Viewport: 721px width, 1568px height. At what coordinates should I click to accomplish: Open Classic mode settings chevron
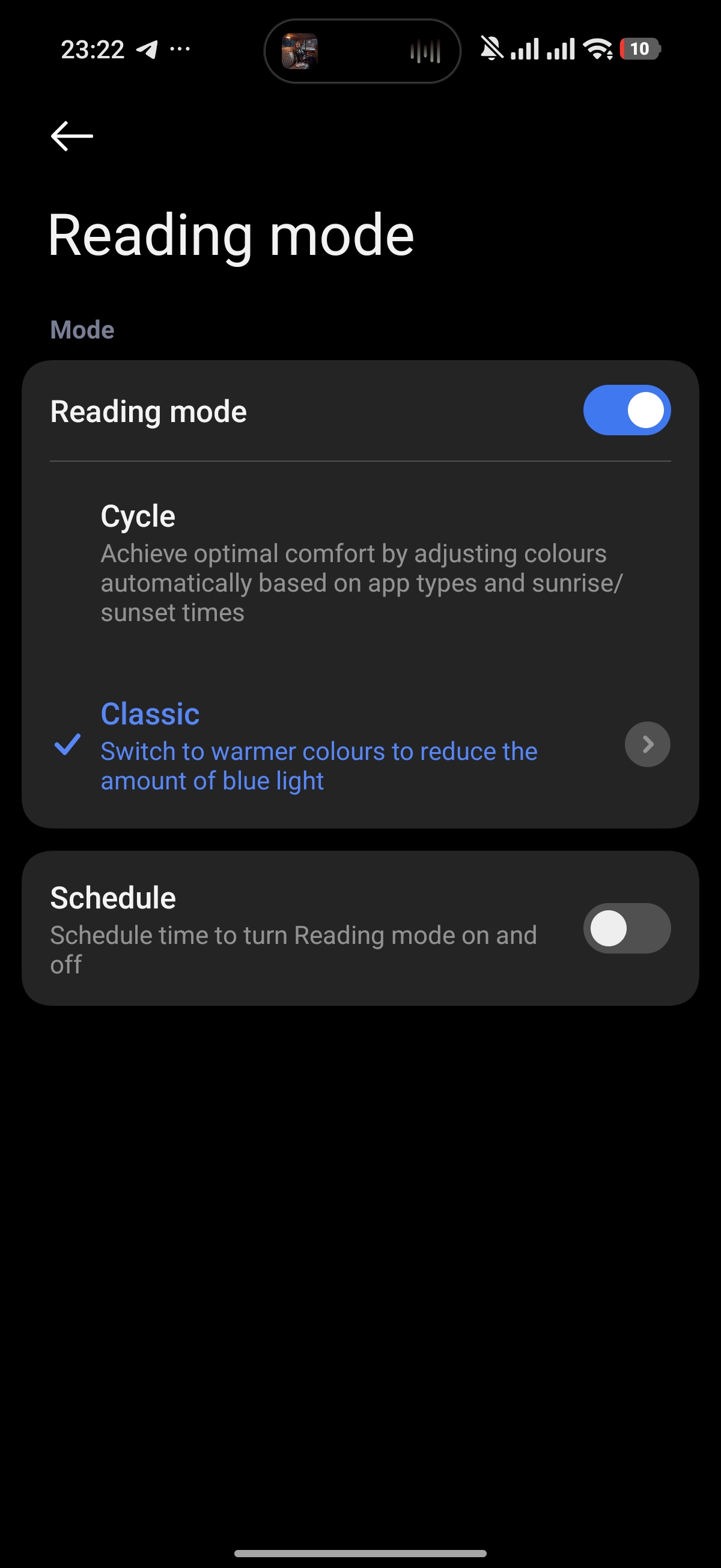646,744
